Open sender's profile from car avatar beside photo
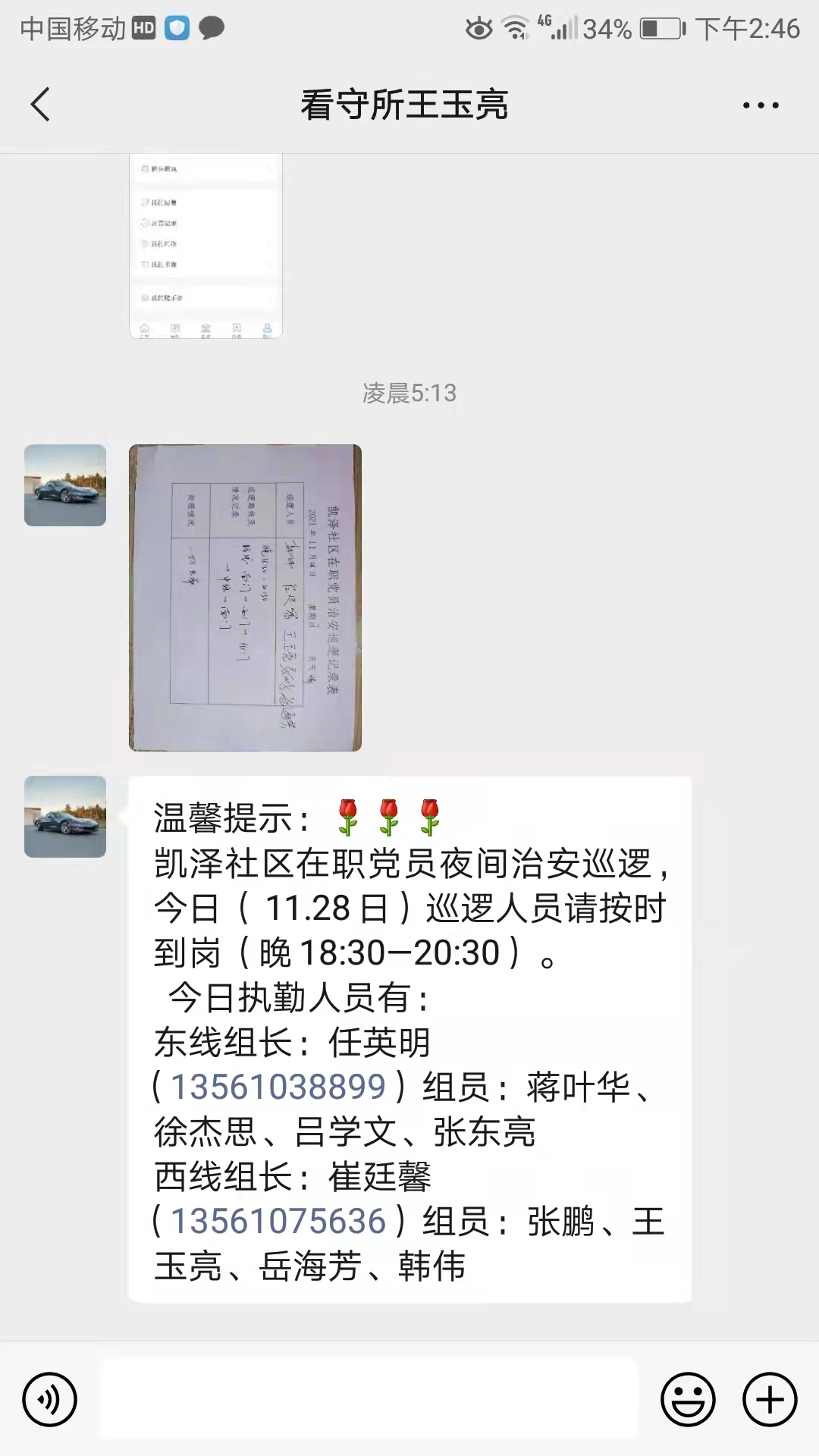 [x=65, y=485]
